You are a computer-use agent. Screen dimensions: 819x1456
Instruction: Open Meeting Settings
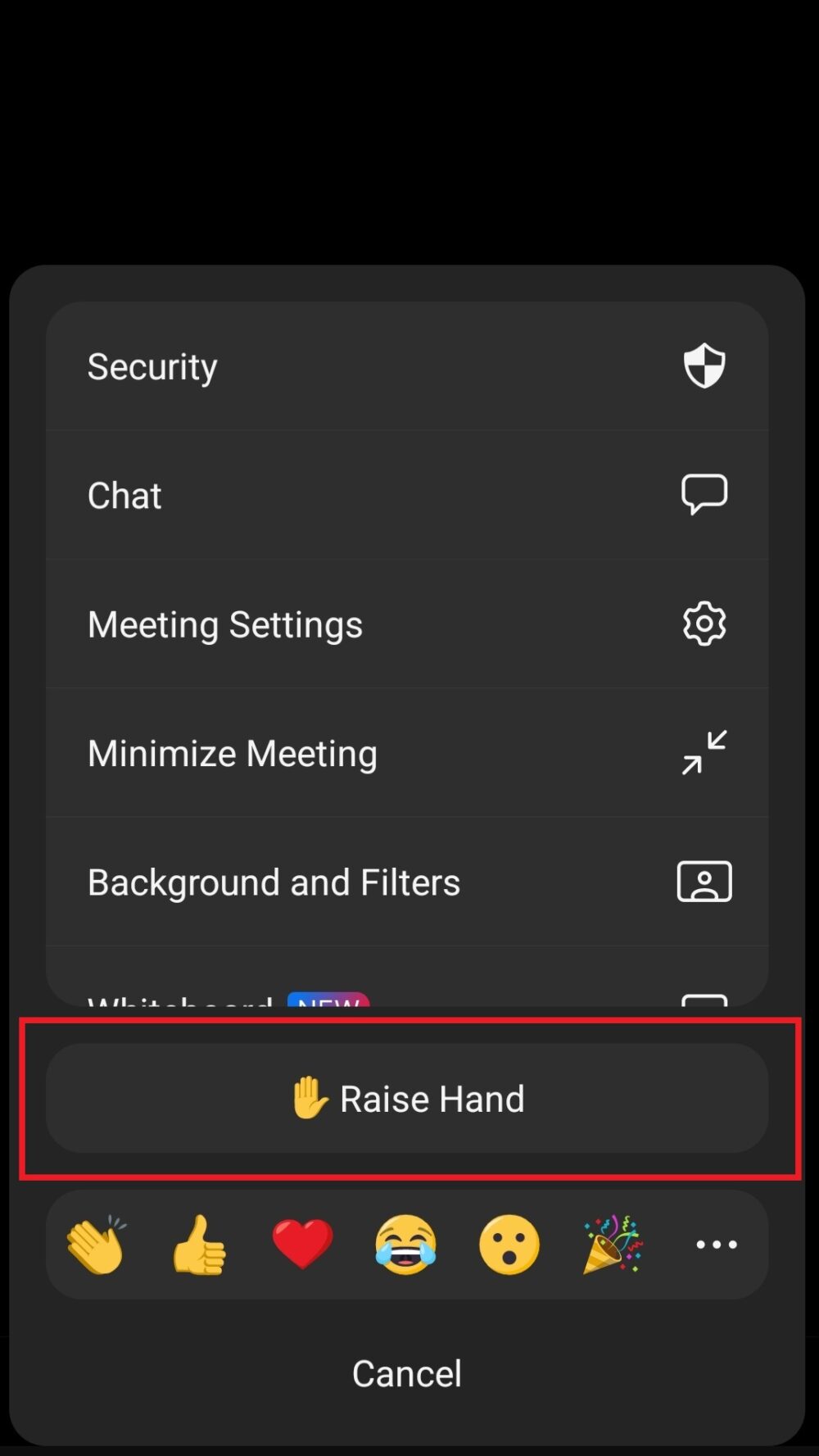(407, 624)
